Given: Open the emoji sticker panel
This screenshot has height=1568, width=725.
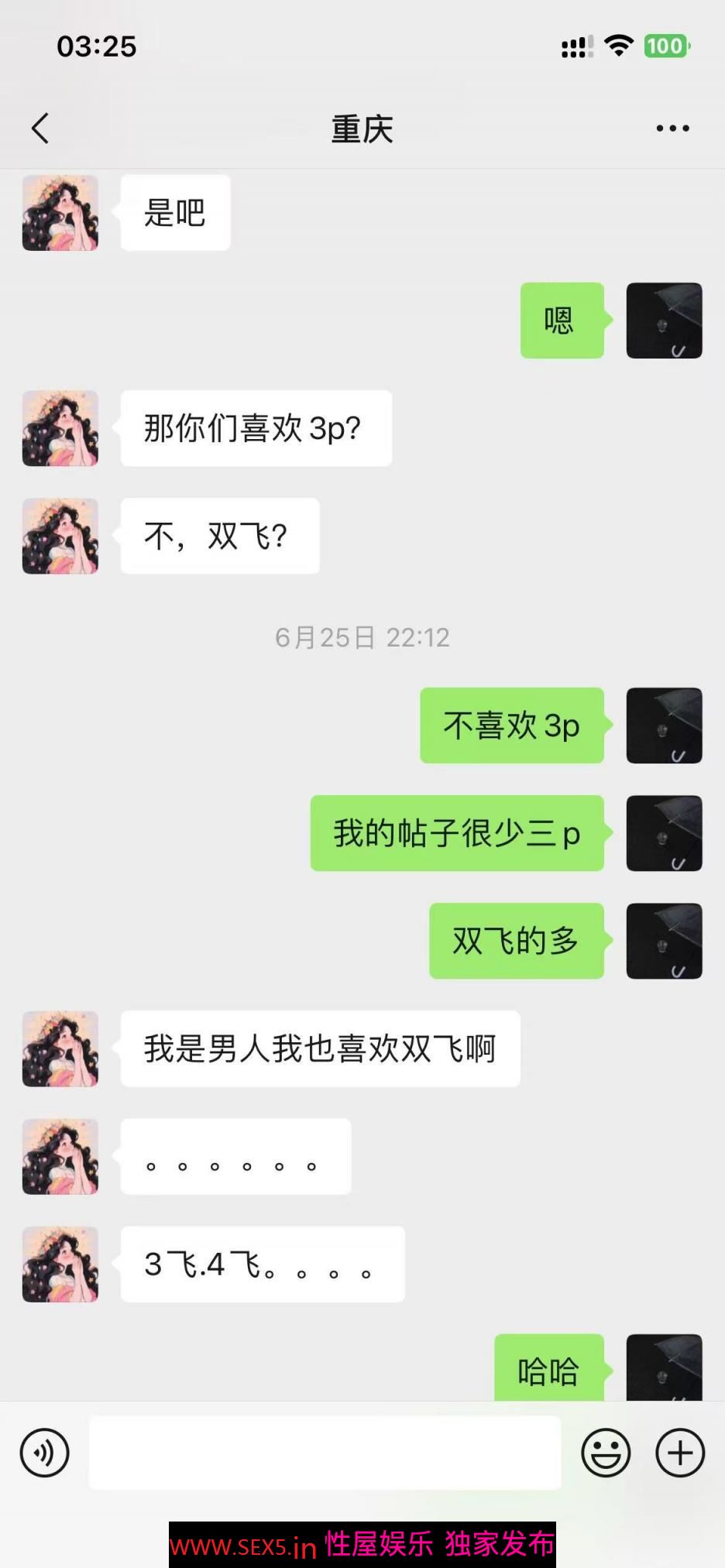Looking at the screenshot, I should click(606, 1453).
